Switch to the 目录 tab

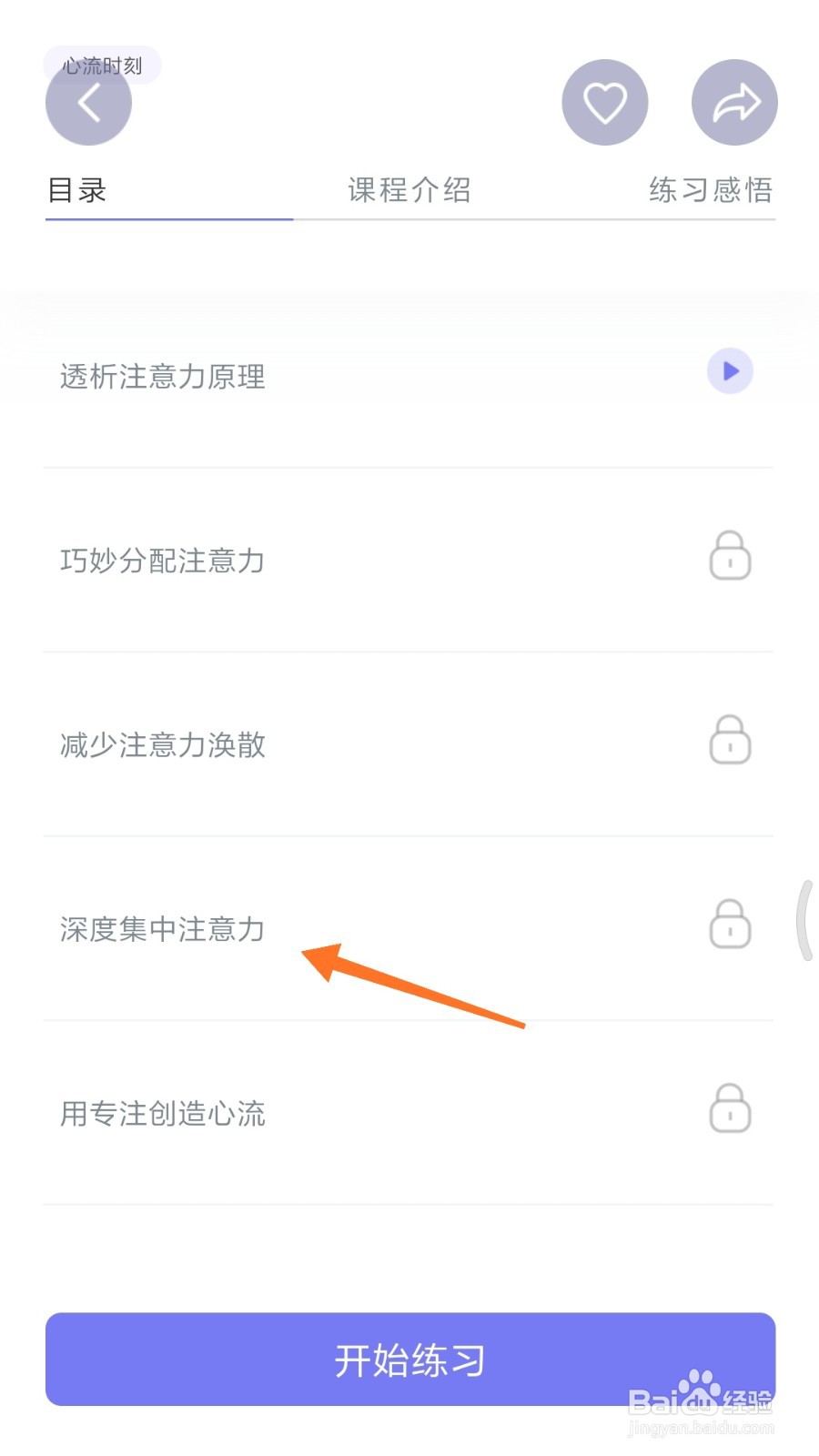77,190
